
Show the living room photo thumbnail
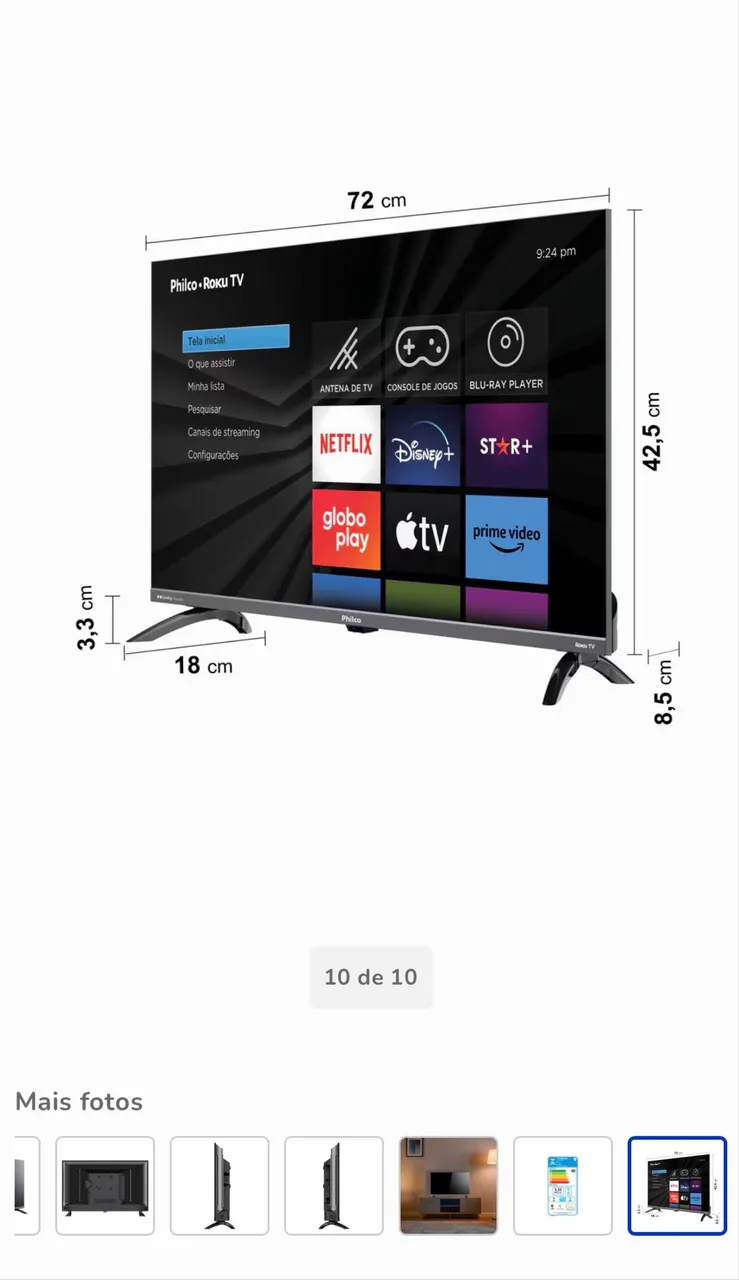(448, 1186)
